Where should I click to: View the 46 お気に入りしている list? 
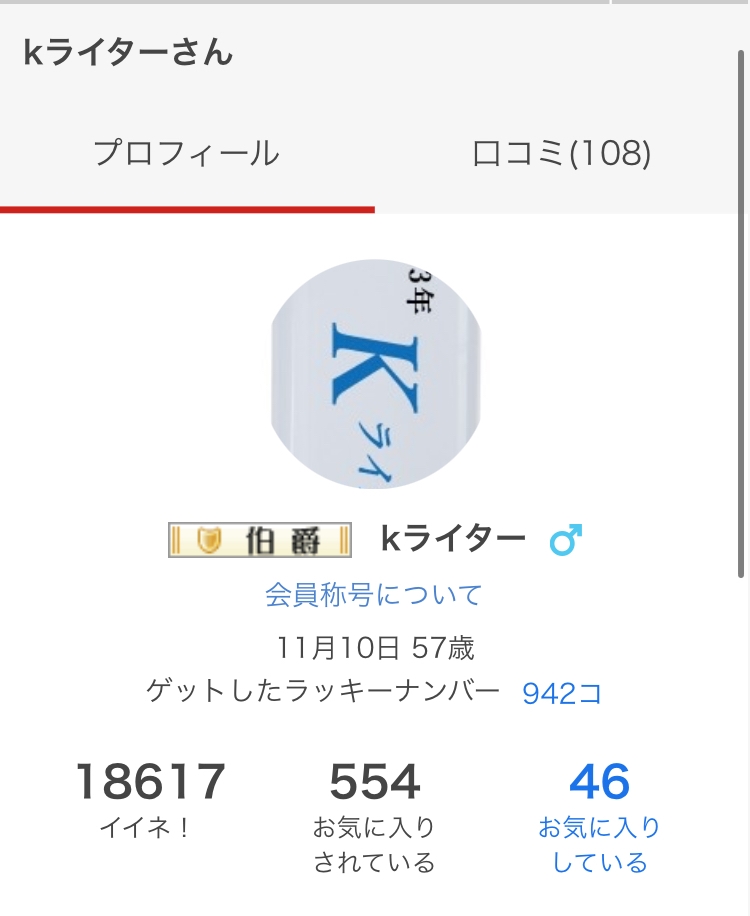pyautogui.click(x=599, y=817)
